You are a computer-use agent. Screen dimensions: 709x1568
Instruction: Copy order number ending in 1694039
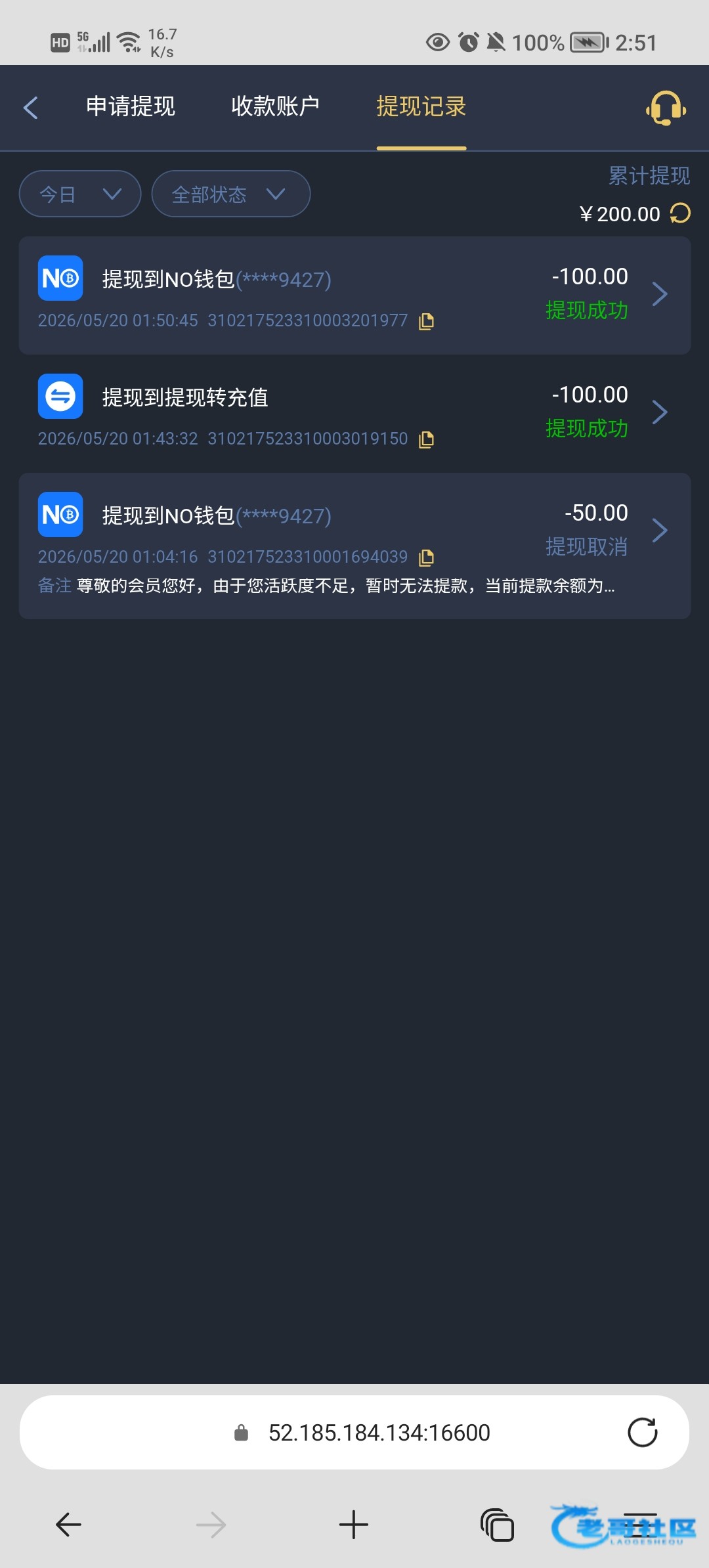tap(427, 557)
